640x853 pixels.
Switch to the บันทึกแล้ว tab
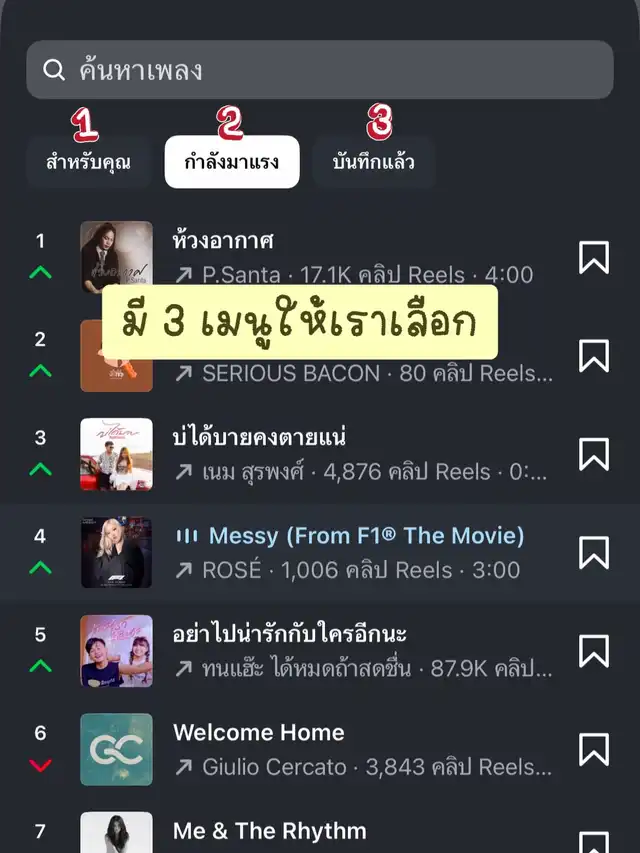[373, 162]
